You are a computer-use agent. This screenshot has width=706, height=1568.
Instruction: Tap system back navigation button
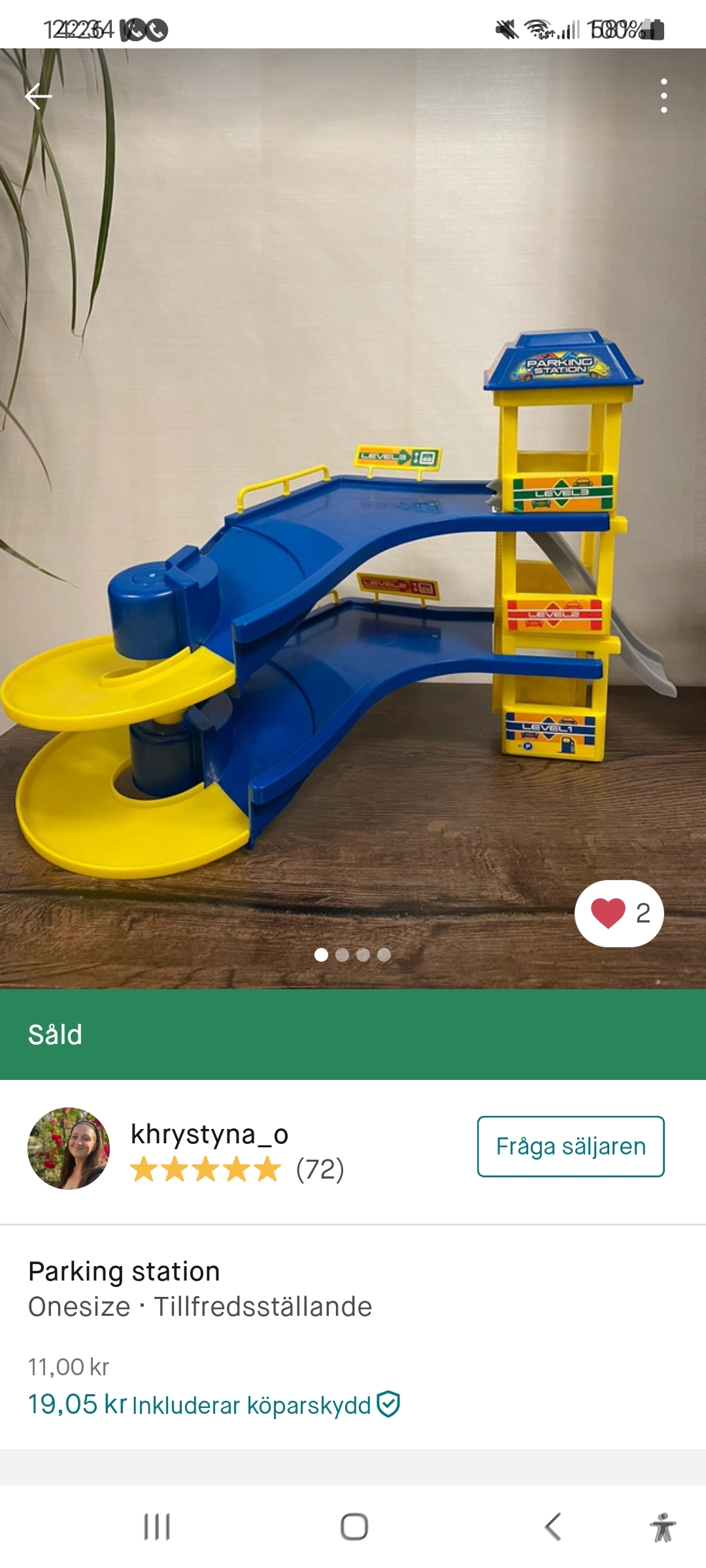(x=552, y=1527)
